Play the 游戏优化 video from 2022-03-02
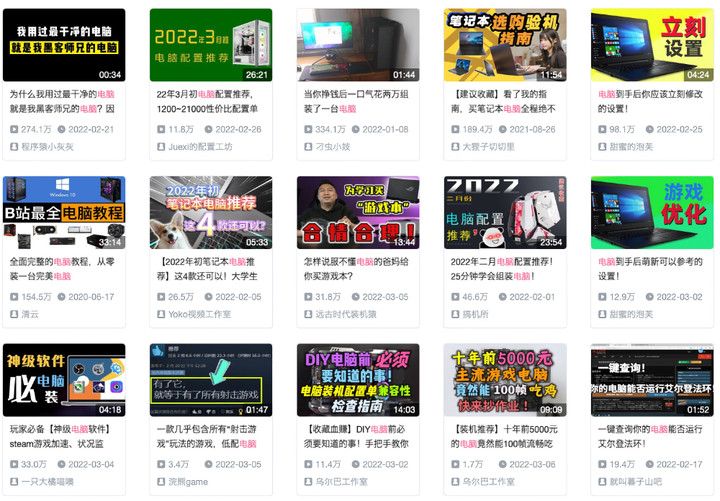This screenshot has width=720, height=501. tap(652, 213)
